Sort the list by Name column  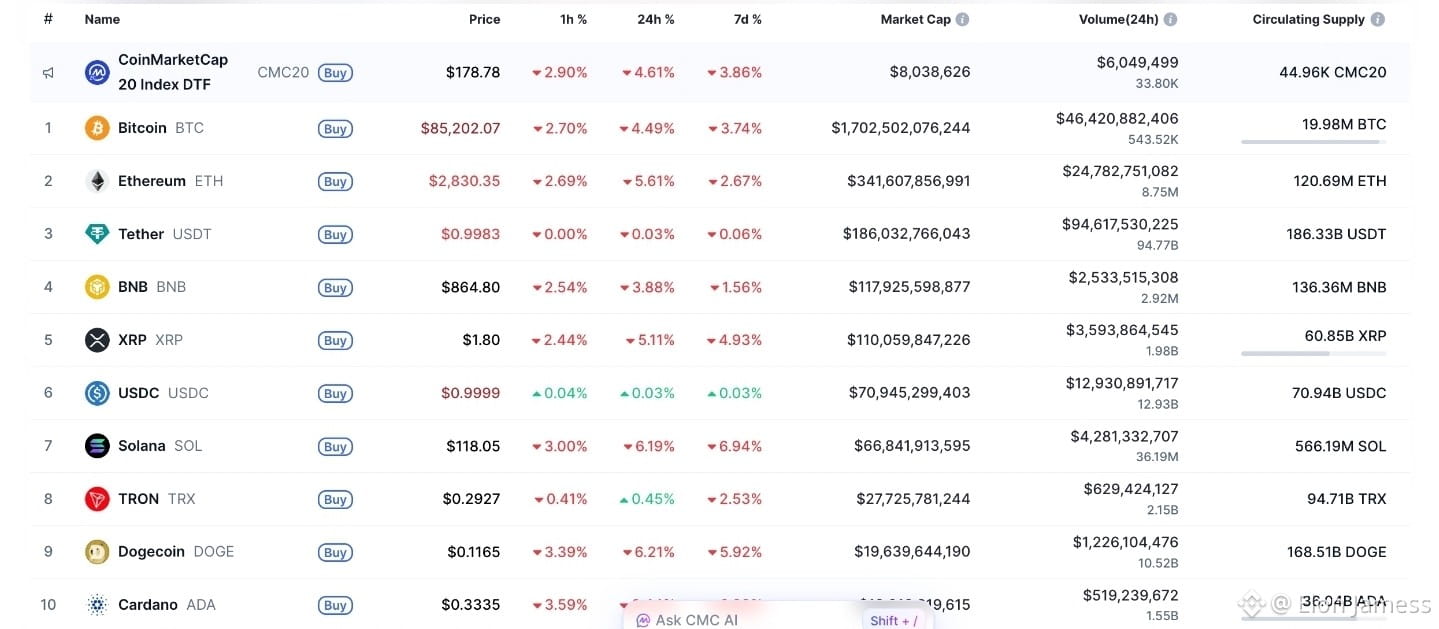point(102,19)
